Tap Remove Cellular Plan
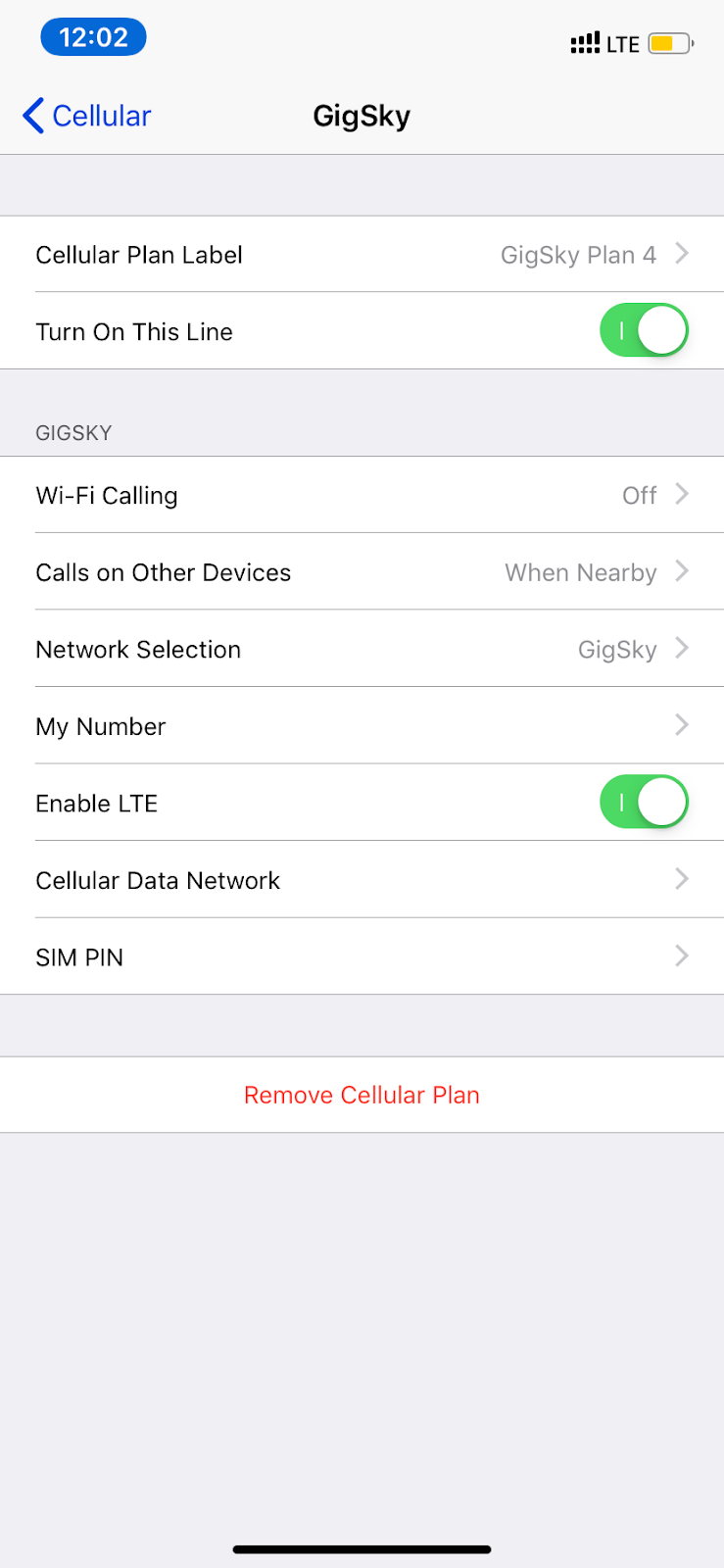Screen dimensions: 724x1568 pyautogui.click(x=362, y=1095)
